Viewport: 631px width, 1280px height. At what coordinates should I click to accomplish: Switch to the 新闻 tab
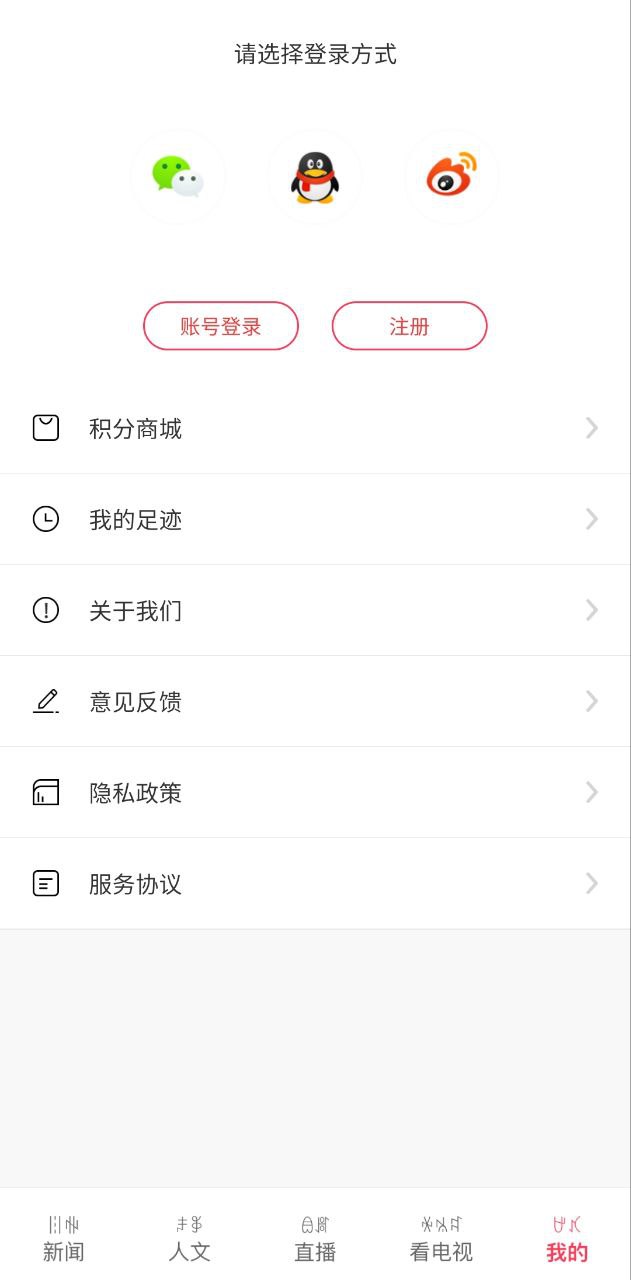(x=63, y=1240)
